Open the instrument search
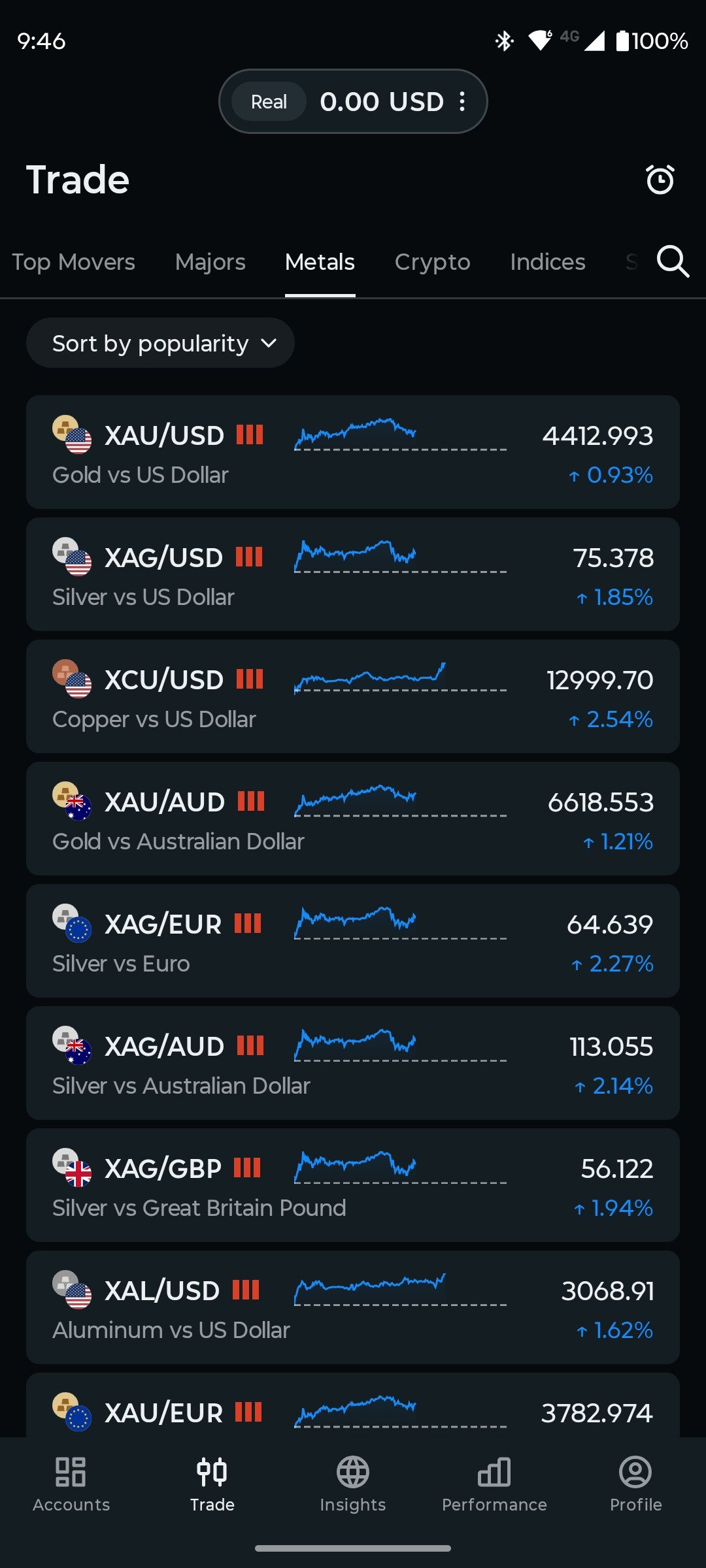Screen dimensions: 706x1568 (673, 262)
